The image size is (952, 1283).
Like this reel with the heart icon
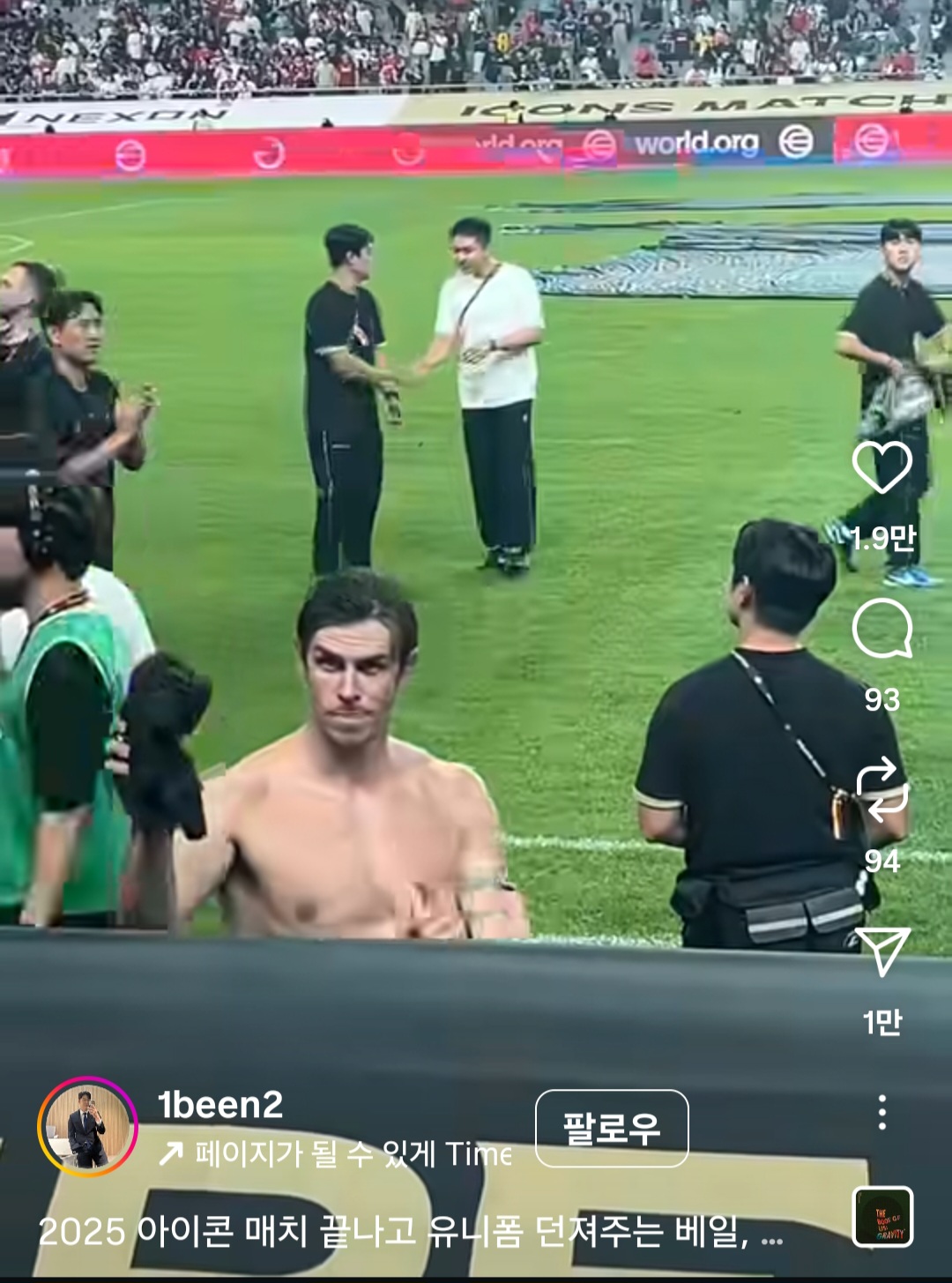pos(881,466)
